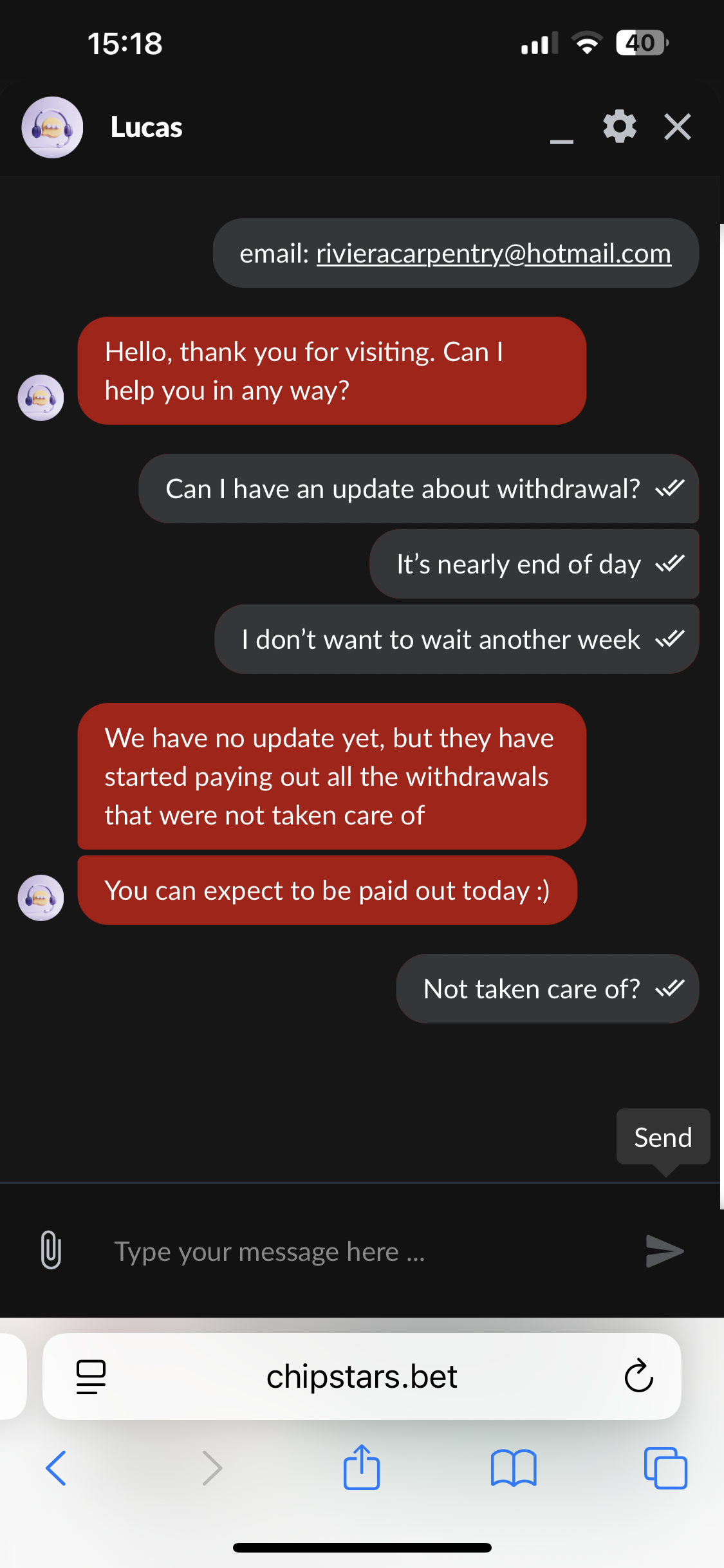Tap the chipstars.bet address bar
The image size is (724, 1568).
(362, 1377)
